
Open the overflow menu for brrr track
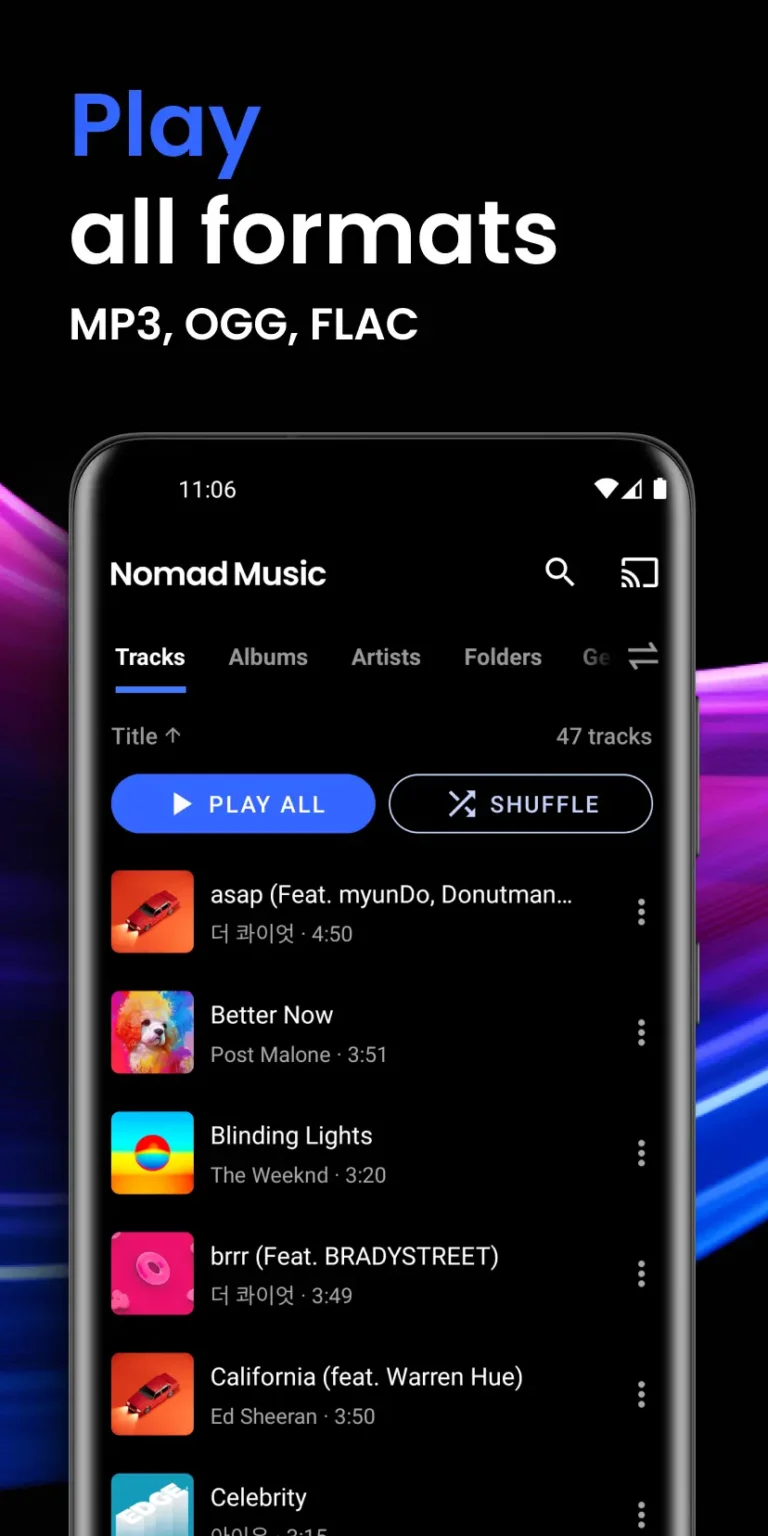tap(641, 1274)
